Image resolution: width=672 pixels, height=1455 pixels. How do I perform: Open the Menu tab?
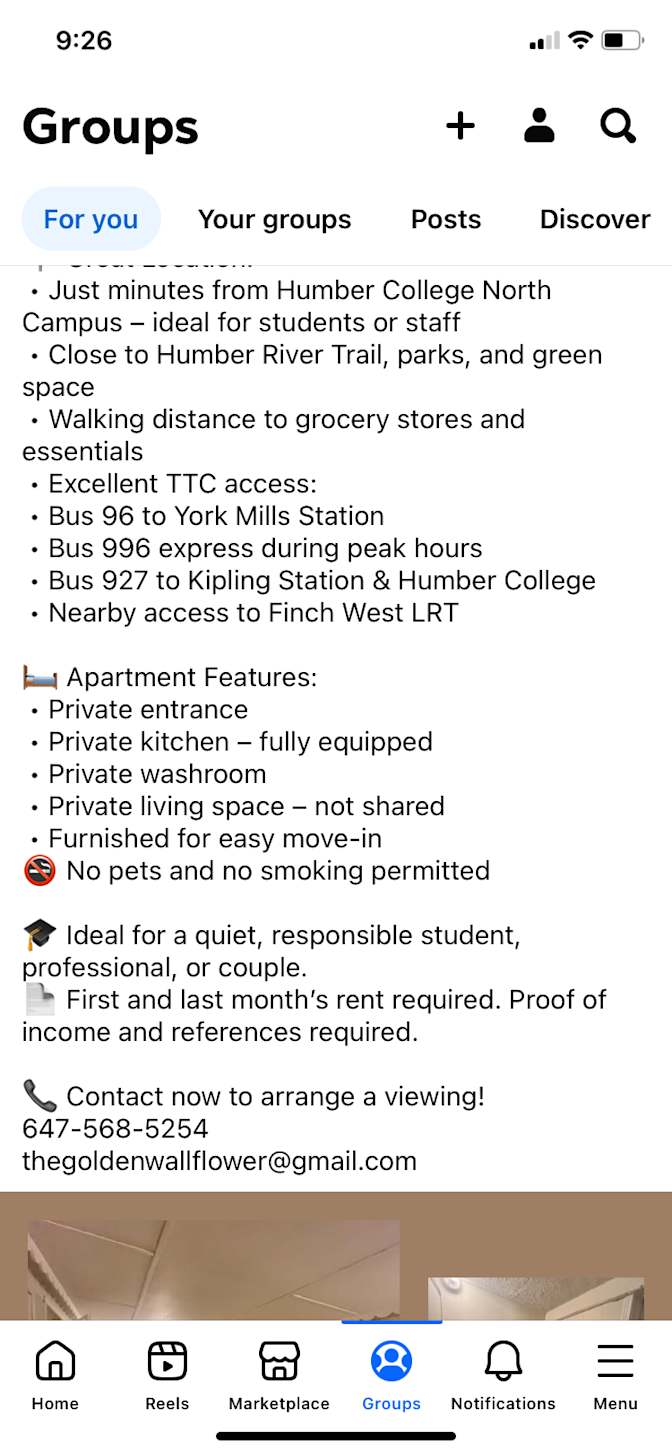[x=615, y=1375]
